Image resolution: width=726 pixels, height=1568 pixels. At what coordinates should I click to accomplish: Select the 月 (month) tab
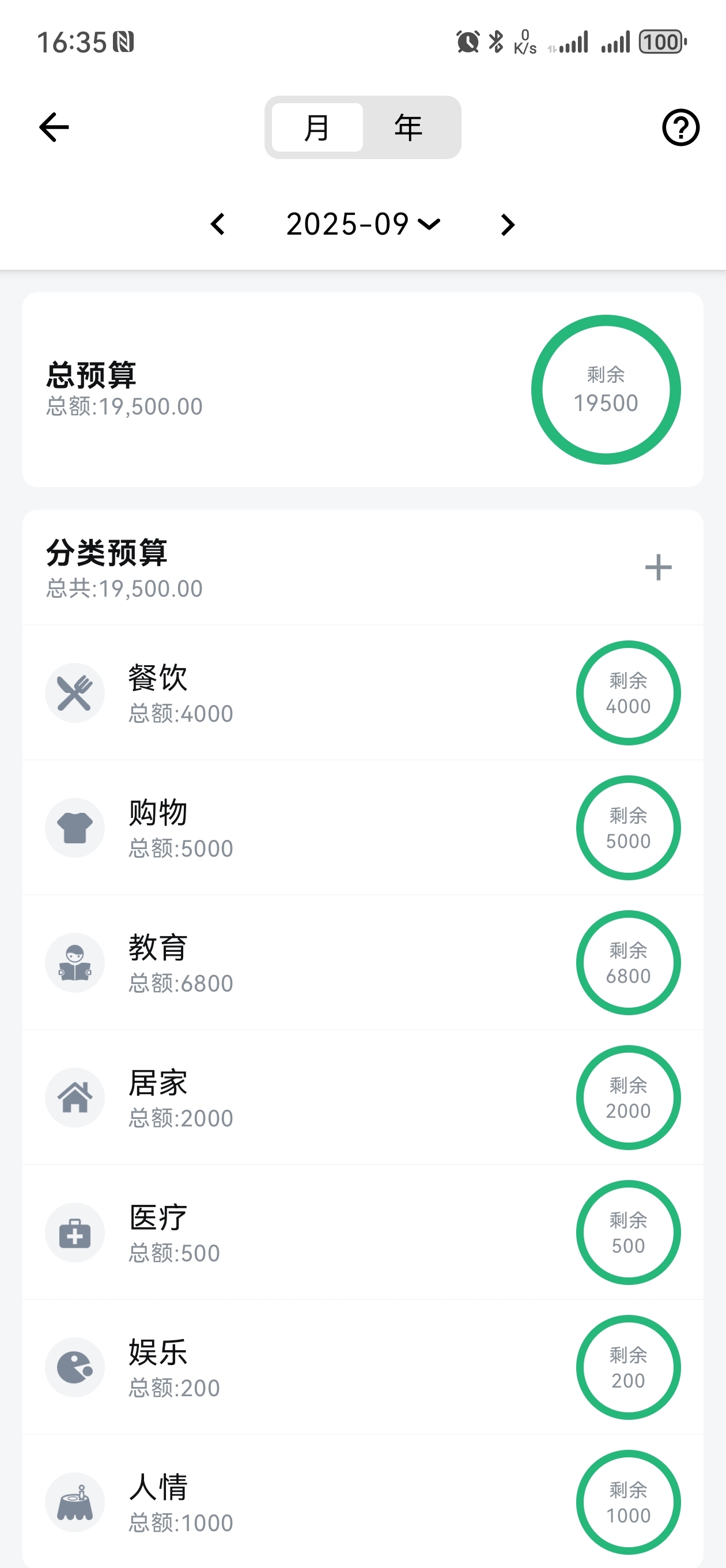pos(317,127)
